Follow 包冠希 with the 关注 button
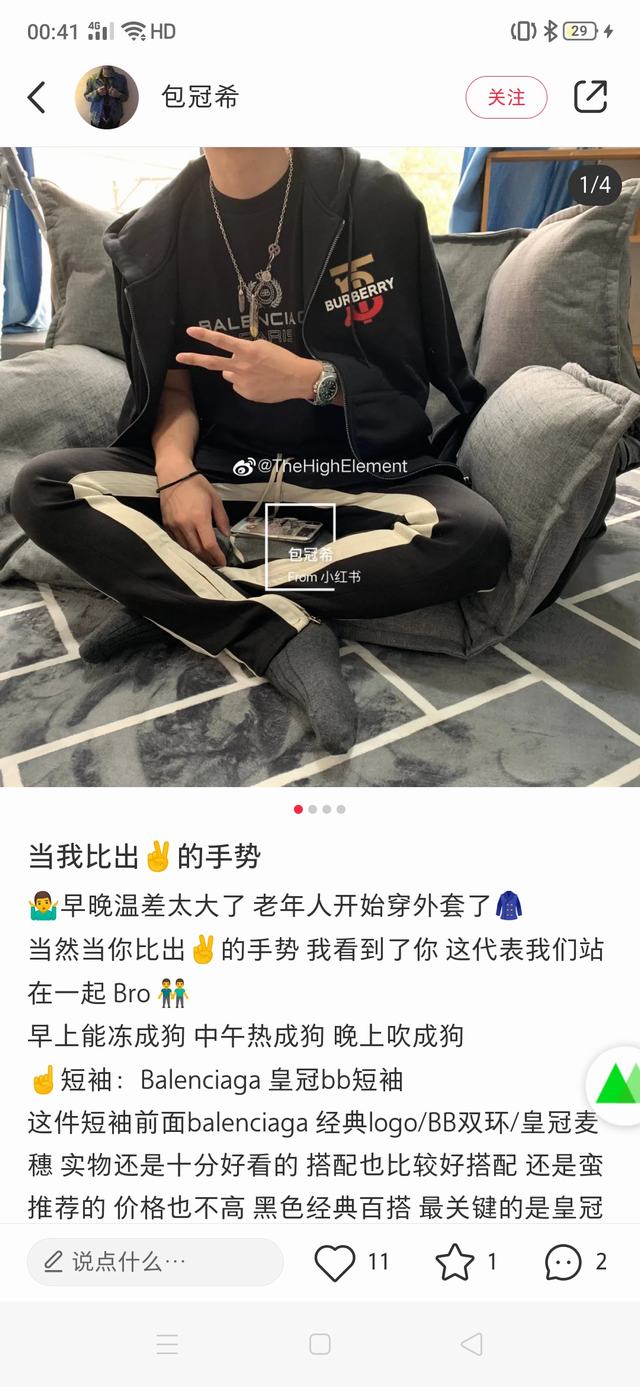This screenshot has height=1387, width=640. [x=506, y=97]
